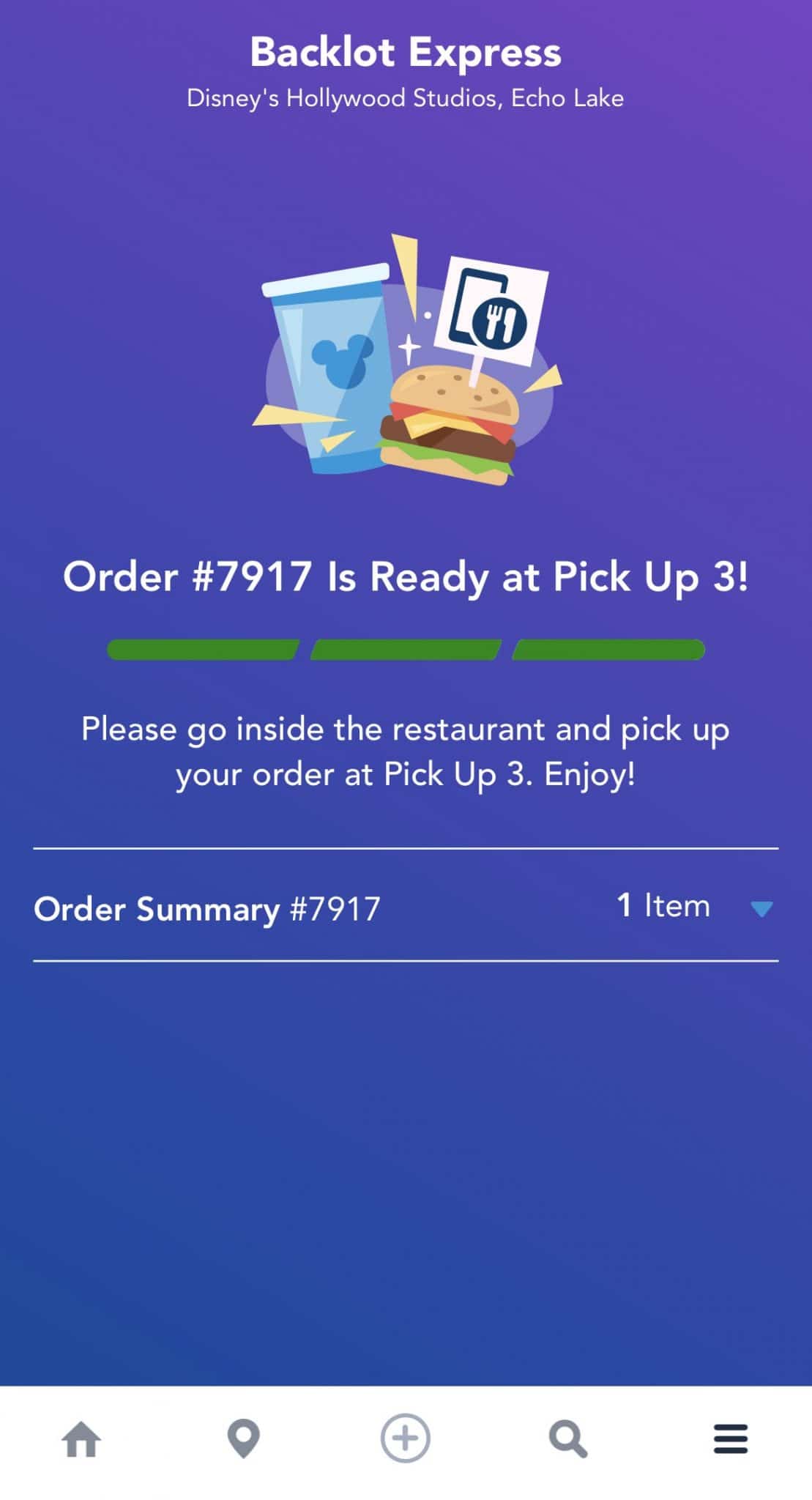Tap the plus add button
Image resolution: width=812 pixels, height=1500 pixels.
pos(406,1438)
